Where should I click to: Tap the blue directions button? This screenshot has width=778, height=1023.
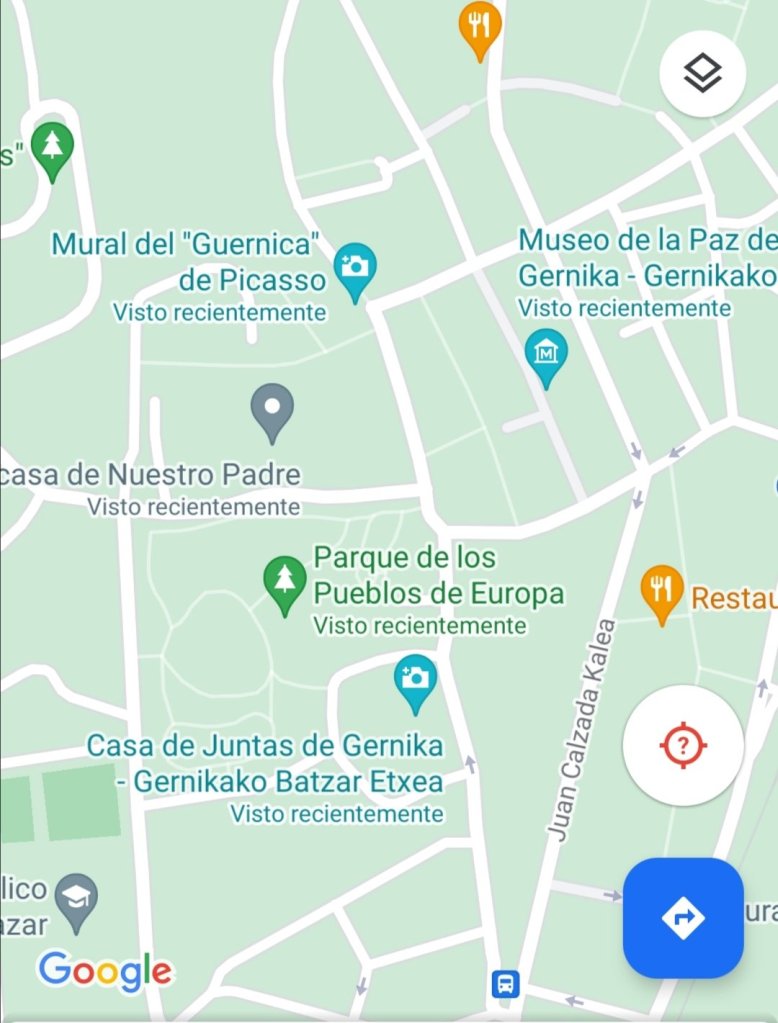click(683, 917)
